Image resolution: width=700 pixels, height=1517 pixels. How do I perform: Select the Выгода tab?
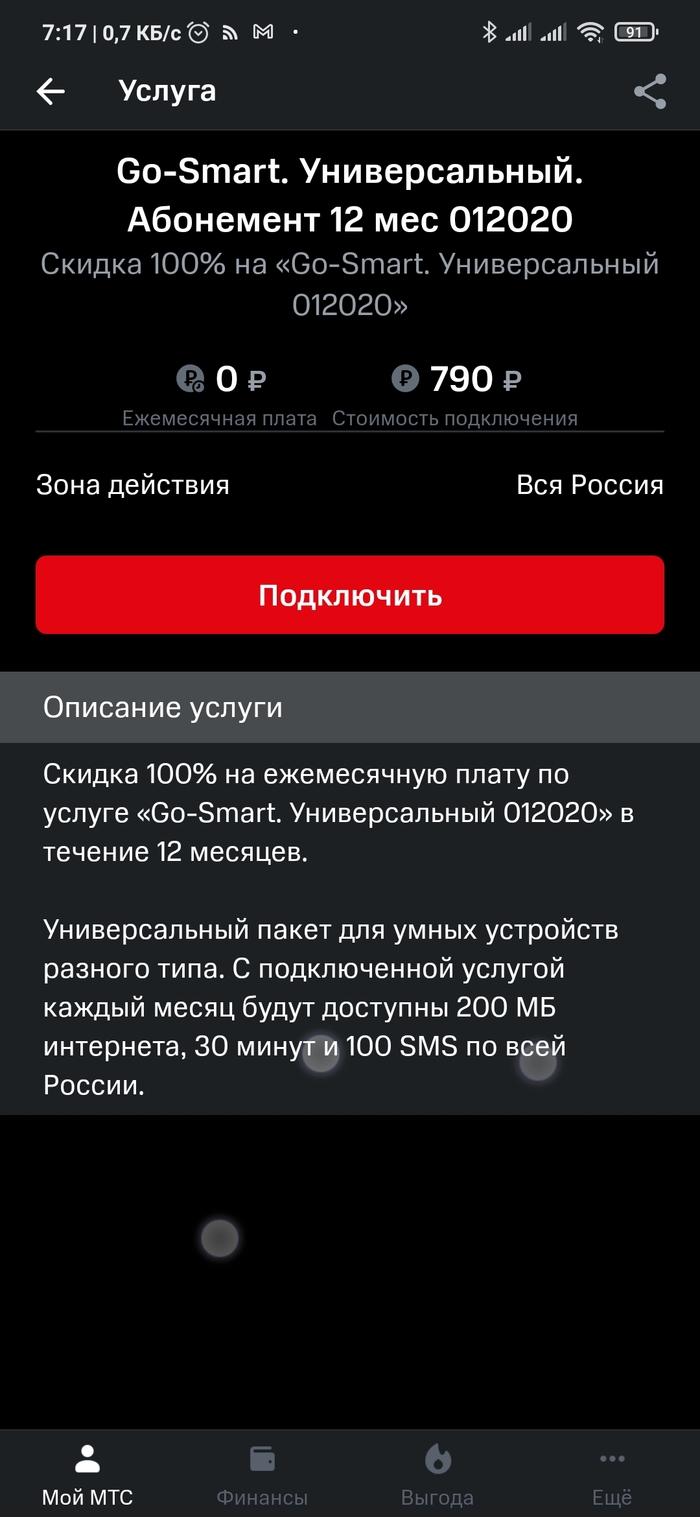(437, 1473)
